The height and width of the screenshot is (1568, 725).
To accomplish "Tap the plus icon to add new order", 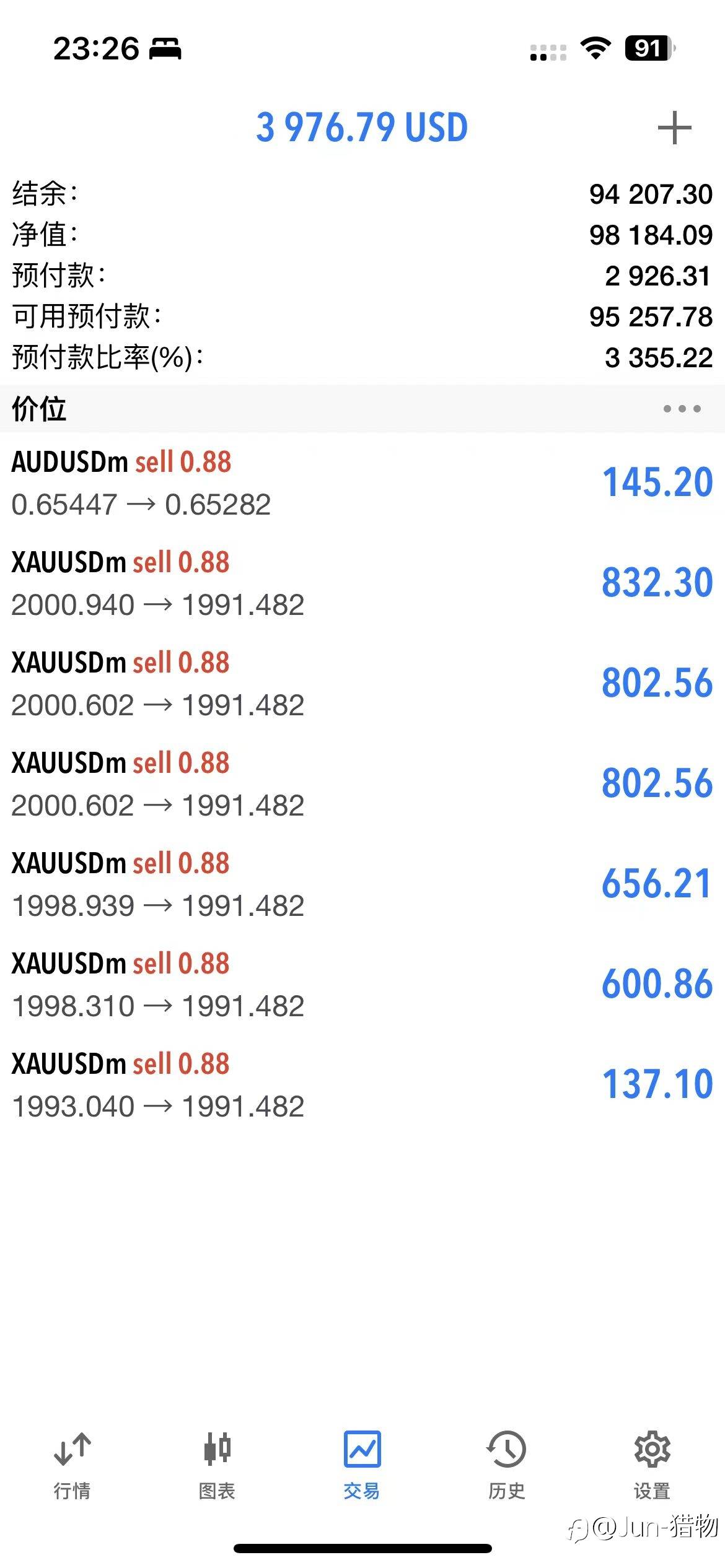I will 674,128.
